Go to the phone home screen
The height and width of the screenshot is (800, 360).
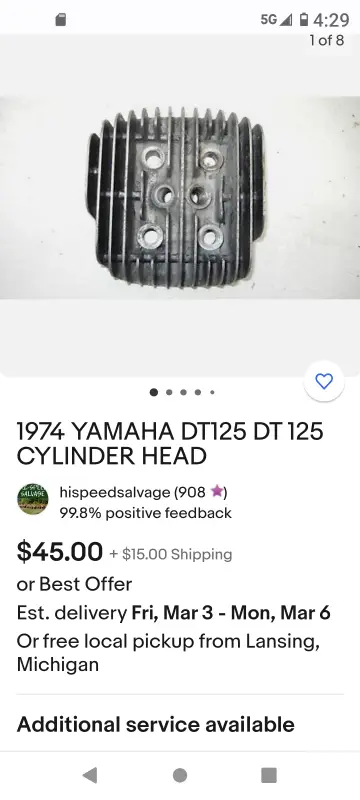click(x=179, y=775)
